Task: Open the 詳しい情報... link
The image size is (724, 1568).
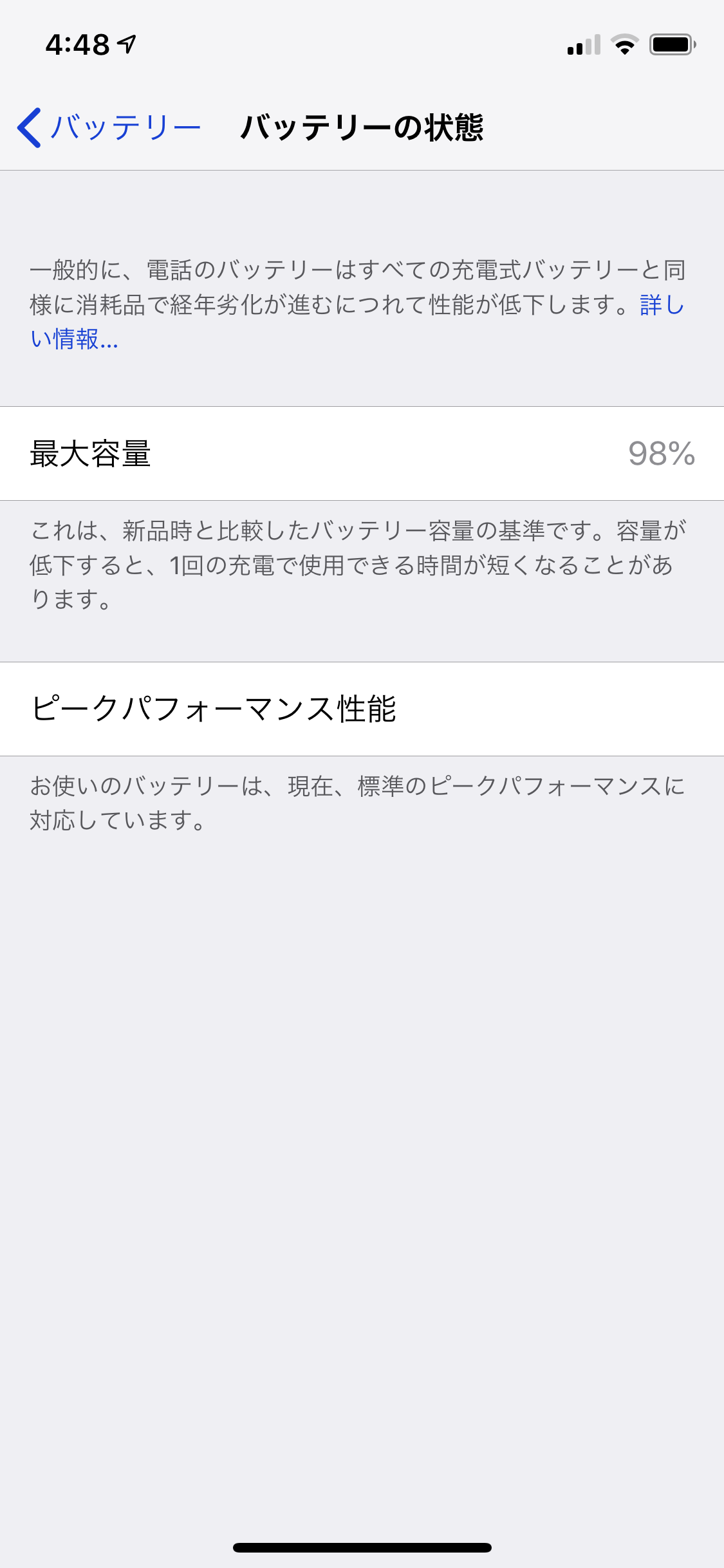Action: click(x=75, y=339)
